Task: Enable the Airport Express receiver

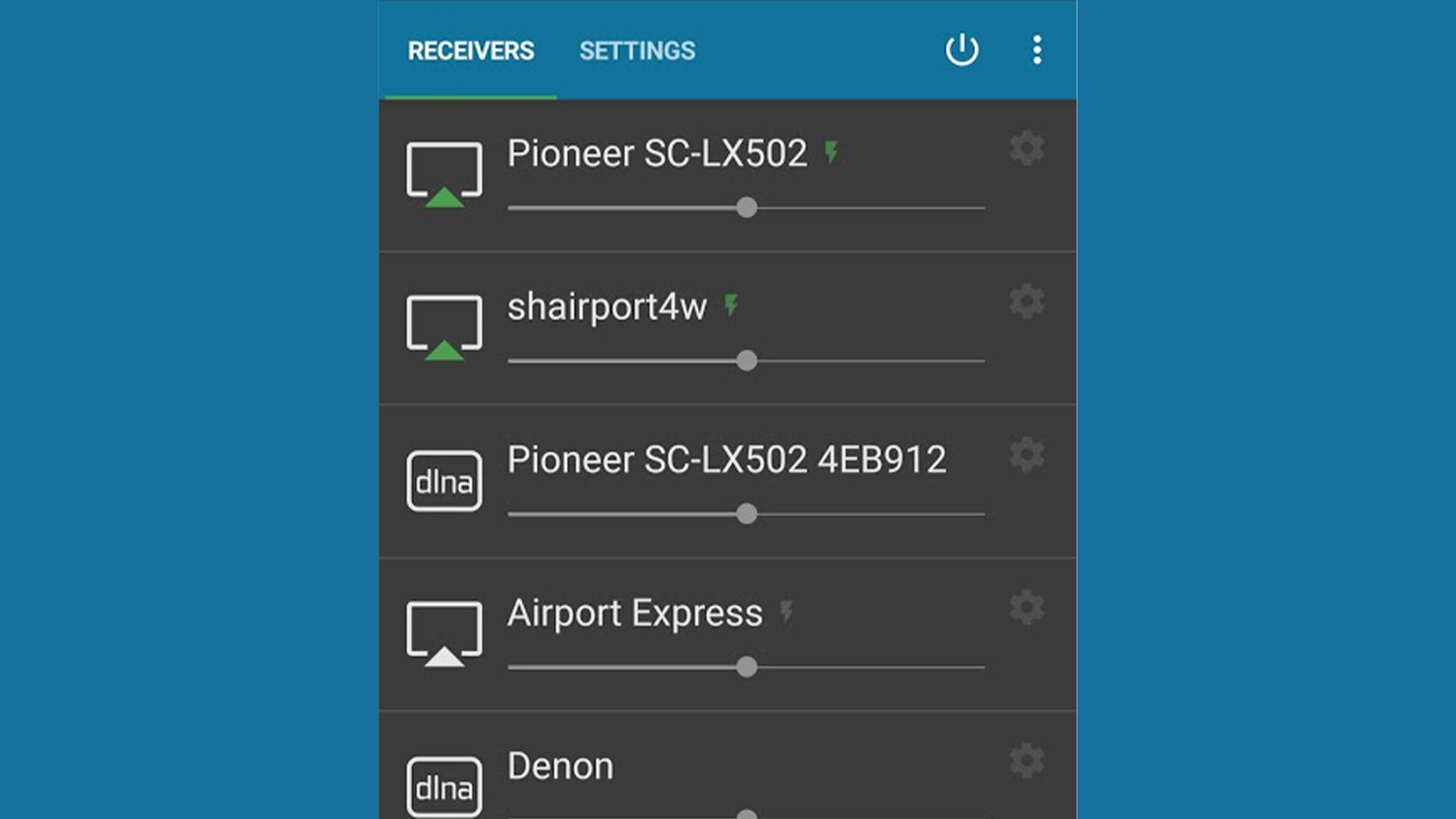Action: pyautogui.click(x=444, y=634)
